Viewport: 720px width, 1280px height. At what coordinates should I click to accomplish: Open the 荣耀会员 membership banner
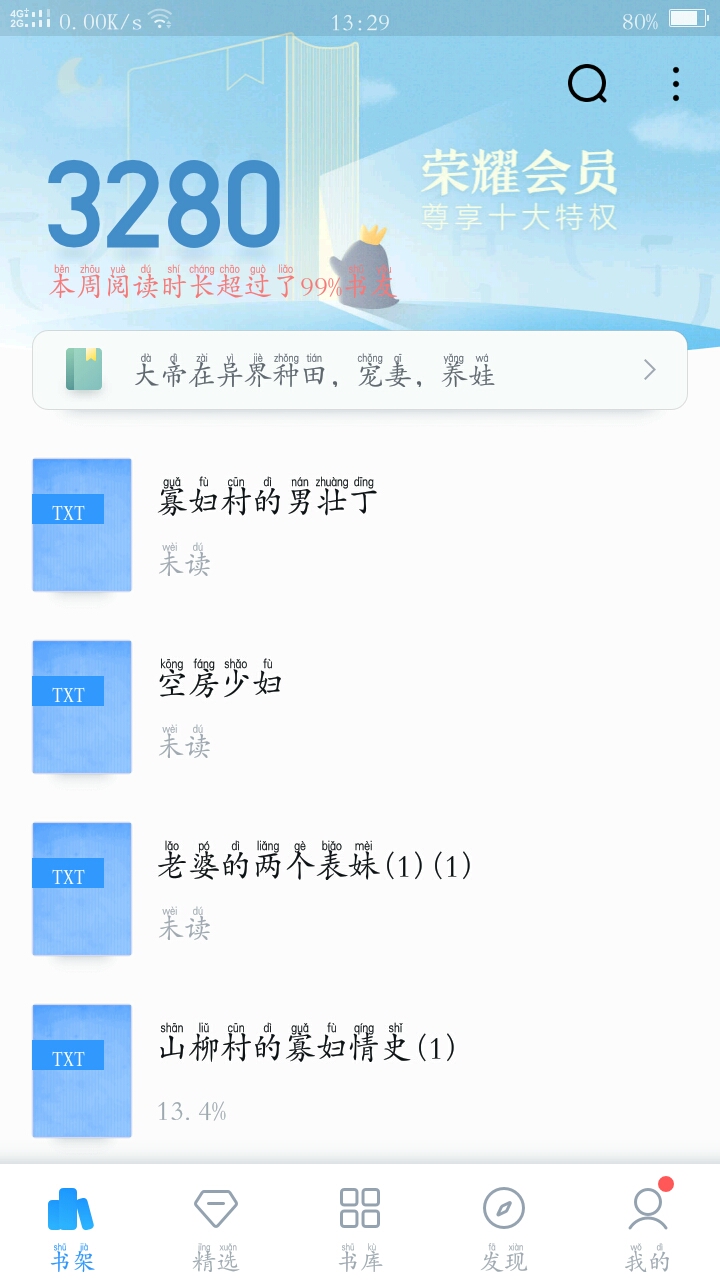tap(519, 191)
